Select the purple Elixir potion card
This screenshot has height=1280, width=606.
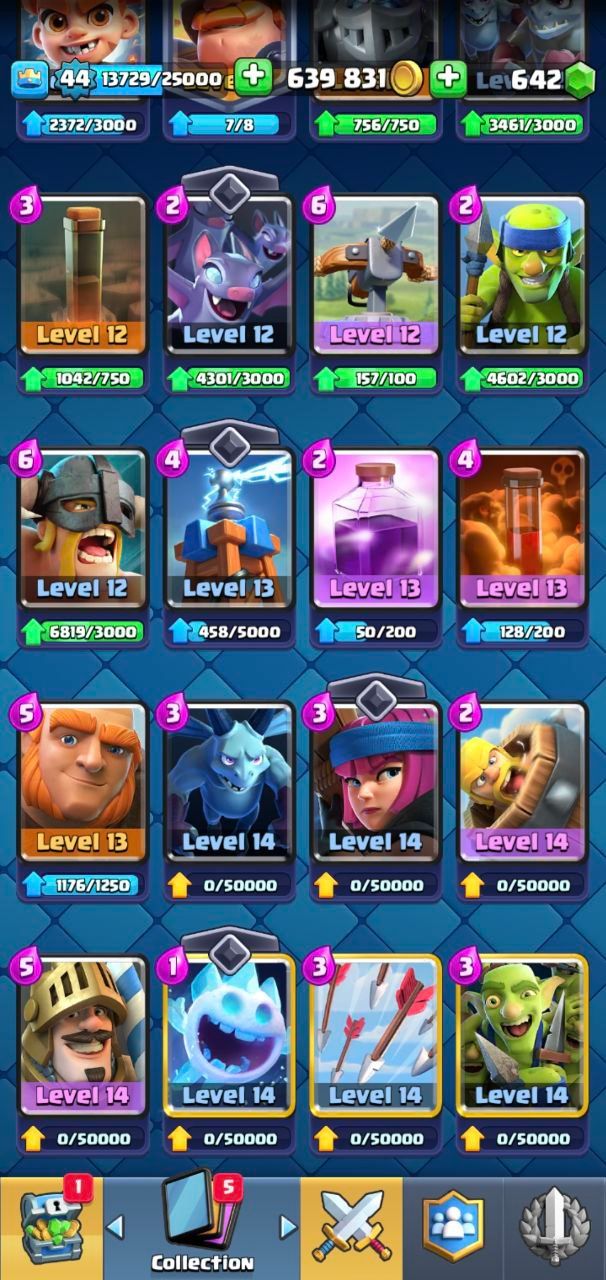375,528
